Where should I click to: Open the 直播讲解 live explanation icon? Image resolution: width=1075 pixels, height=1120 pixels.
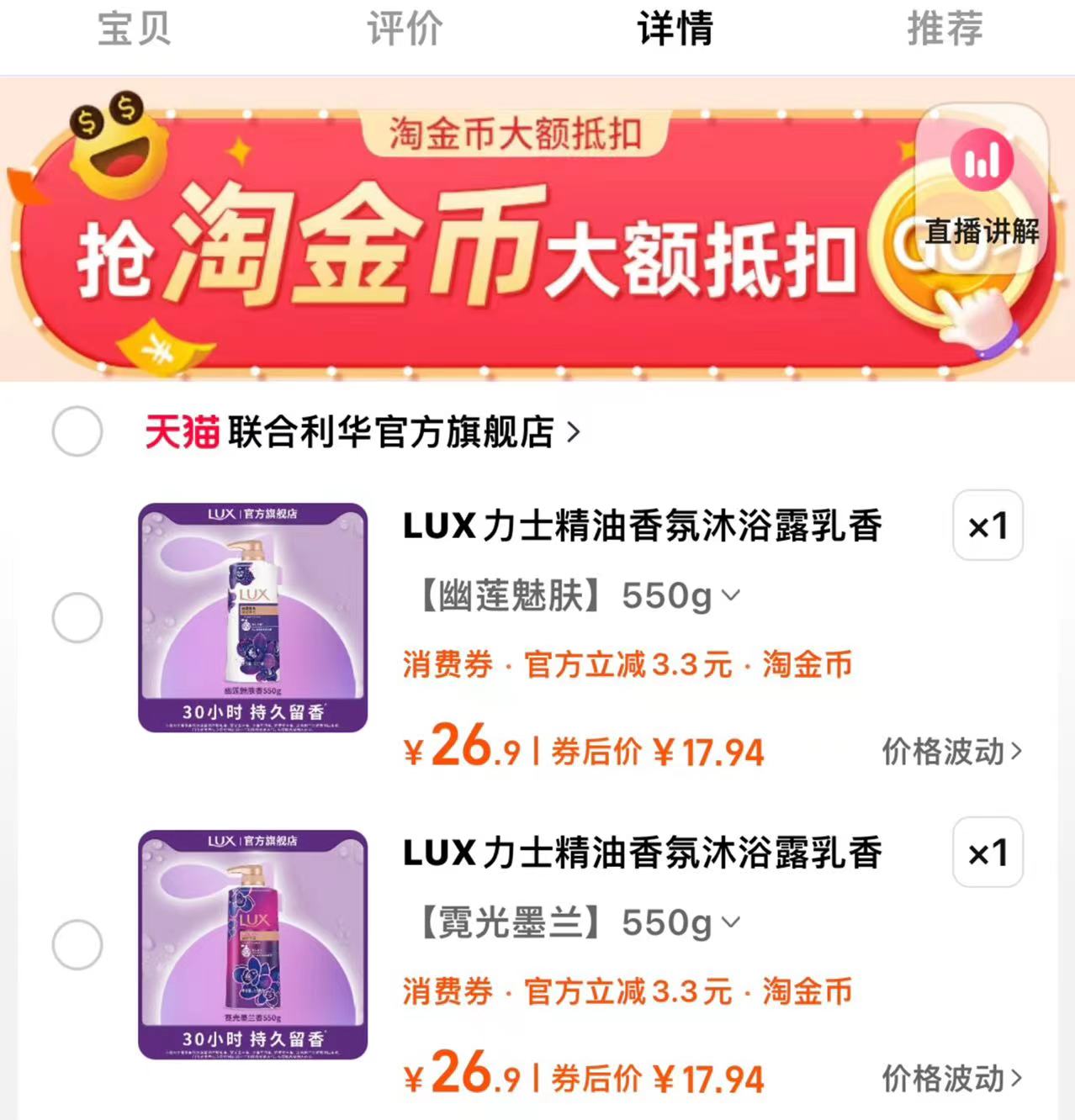coord(981,187)
